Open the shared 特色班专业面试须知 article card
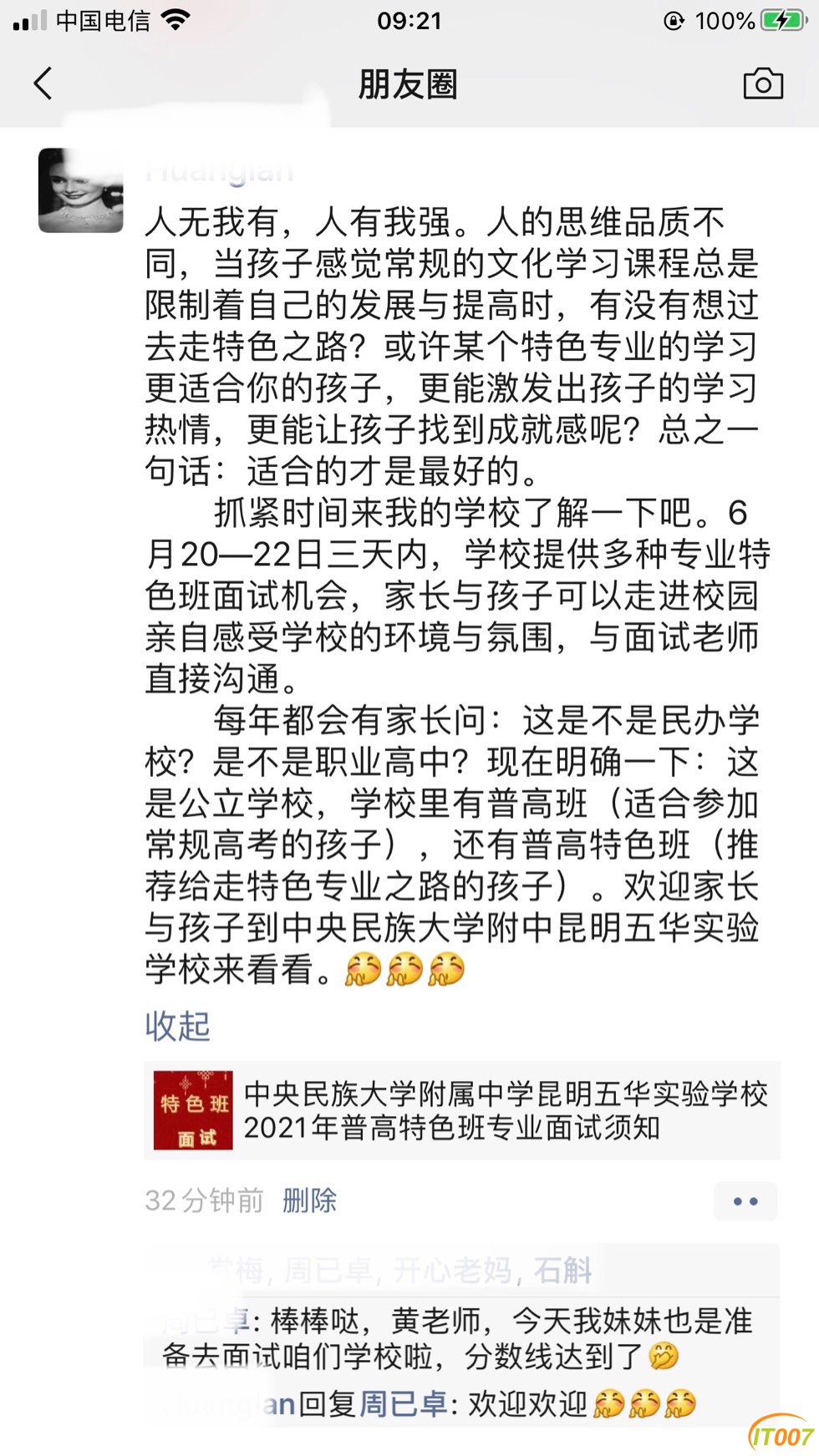The width and height of the screenshot is (819, 1456). point(461,1110)
